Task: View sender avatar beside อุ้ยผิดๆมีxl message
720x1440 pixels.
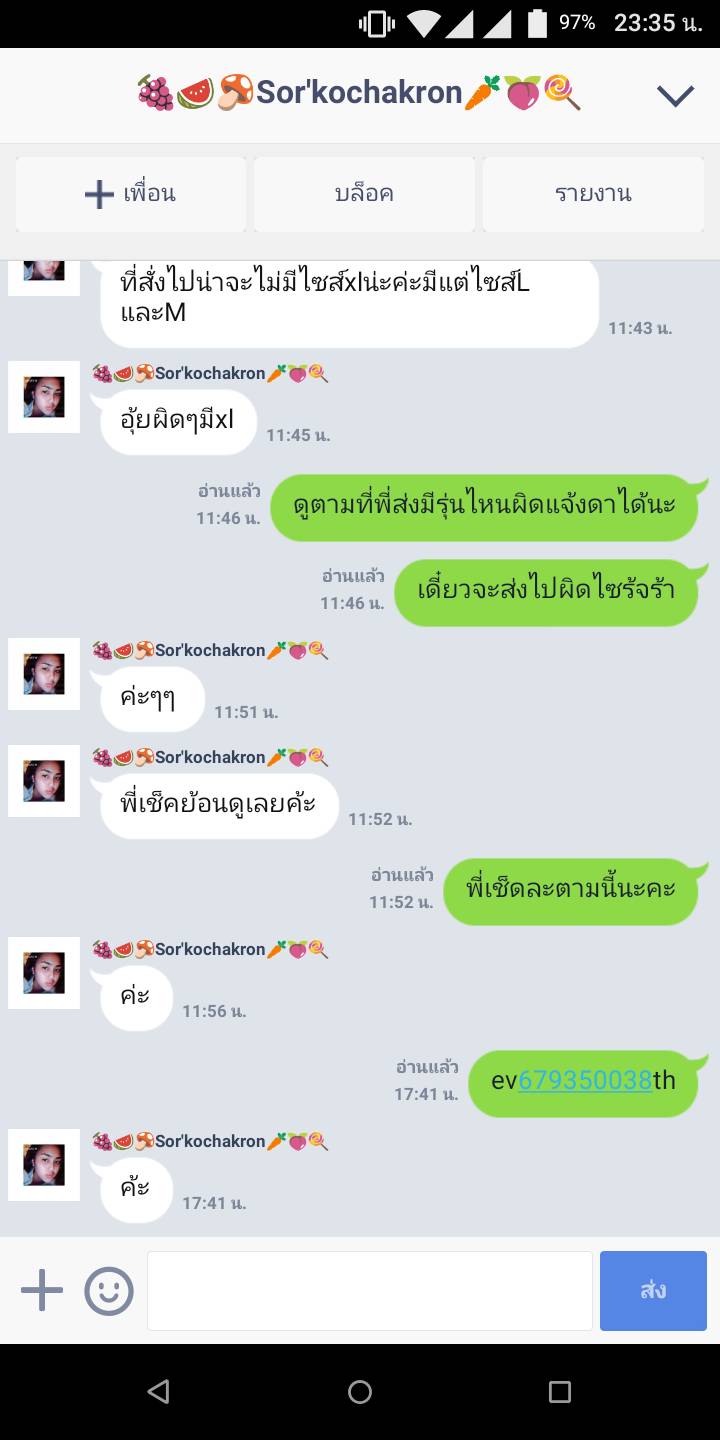Action: [x=44, y=397]
